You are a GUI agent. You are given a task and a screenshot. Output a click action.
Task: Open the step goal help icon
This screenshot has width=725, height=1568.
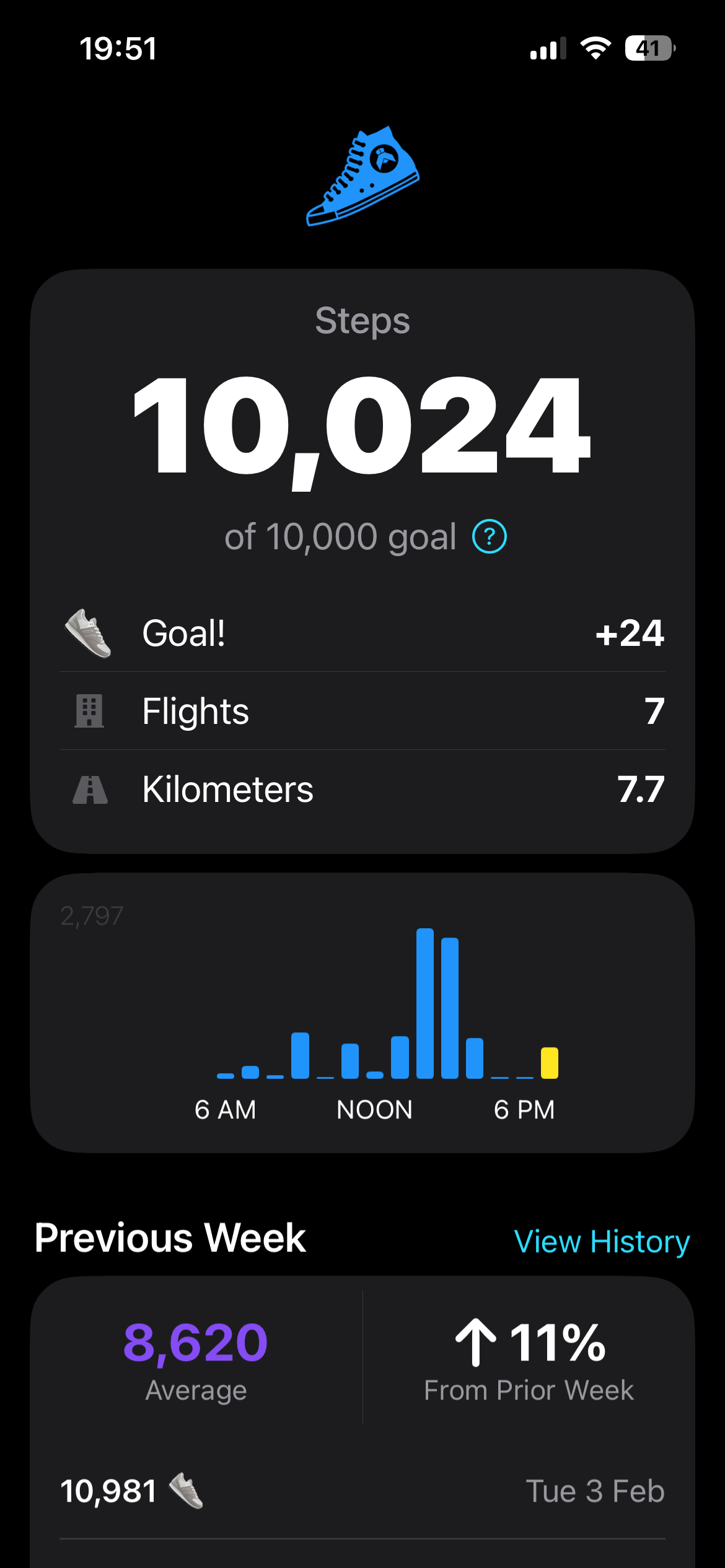tap(490, 537)
